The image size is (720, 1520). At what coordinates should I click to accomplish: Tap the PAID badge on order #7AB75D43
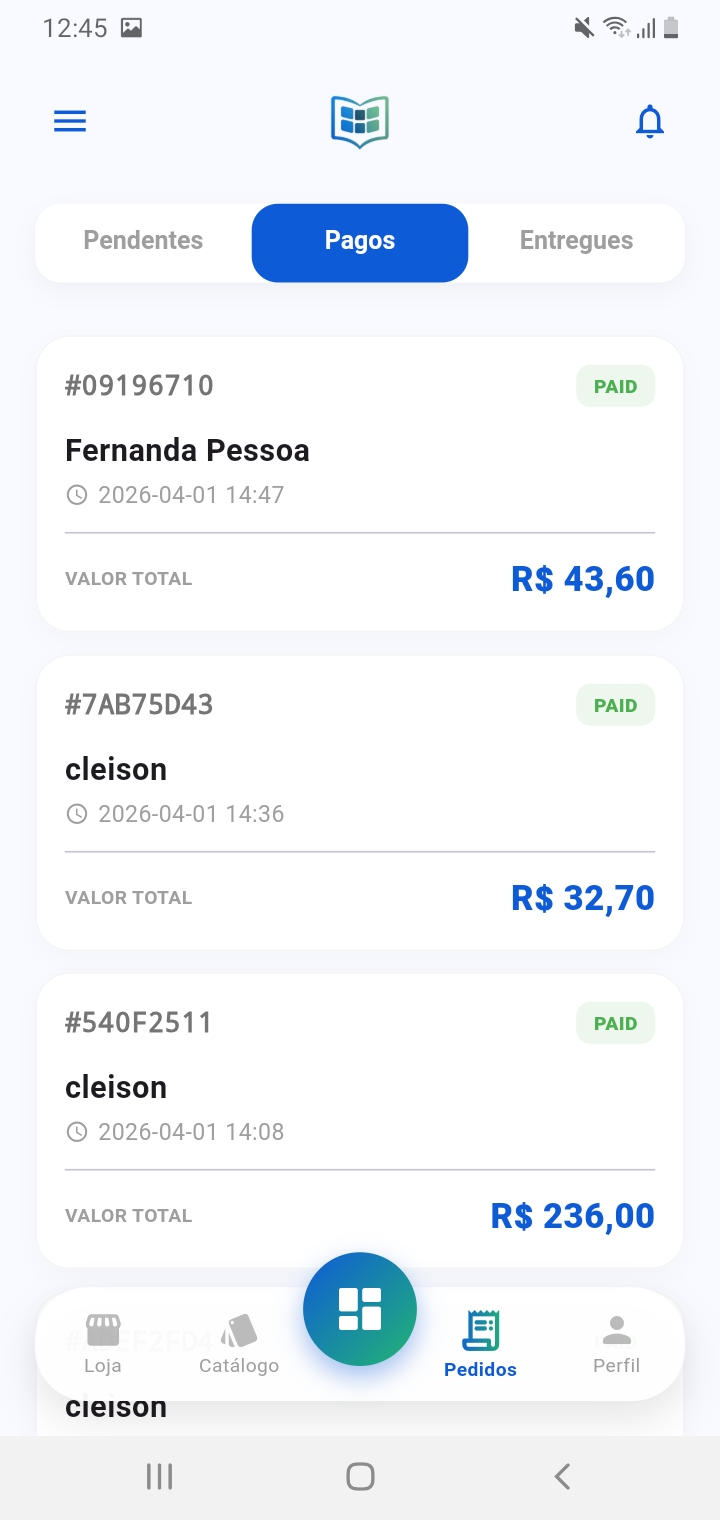click(615, 705)
